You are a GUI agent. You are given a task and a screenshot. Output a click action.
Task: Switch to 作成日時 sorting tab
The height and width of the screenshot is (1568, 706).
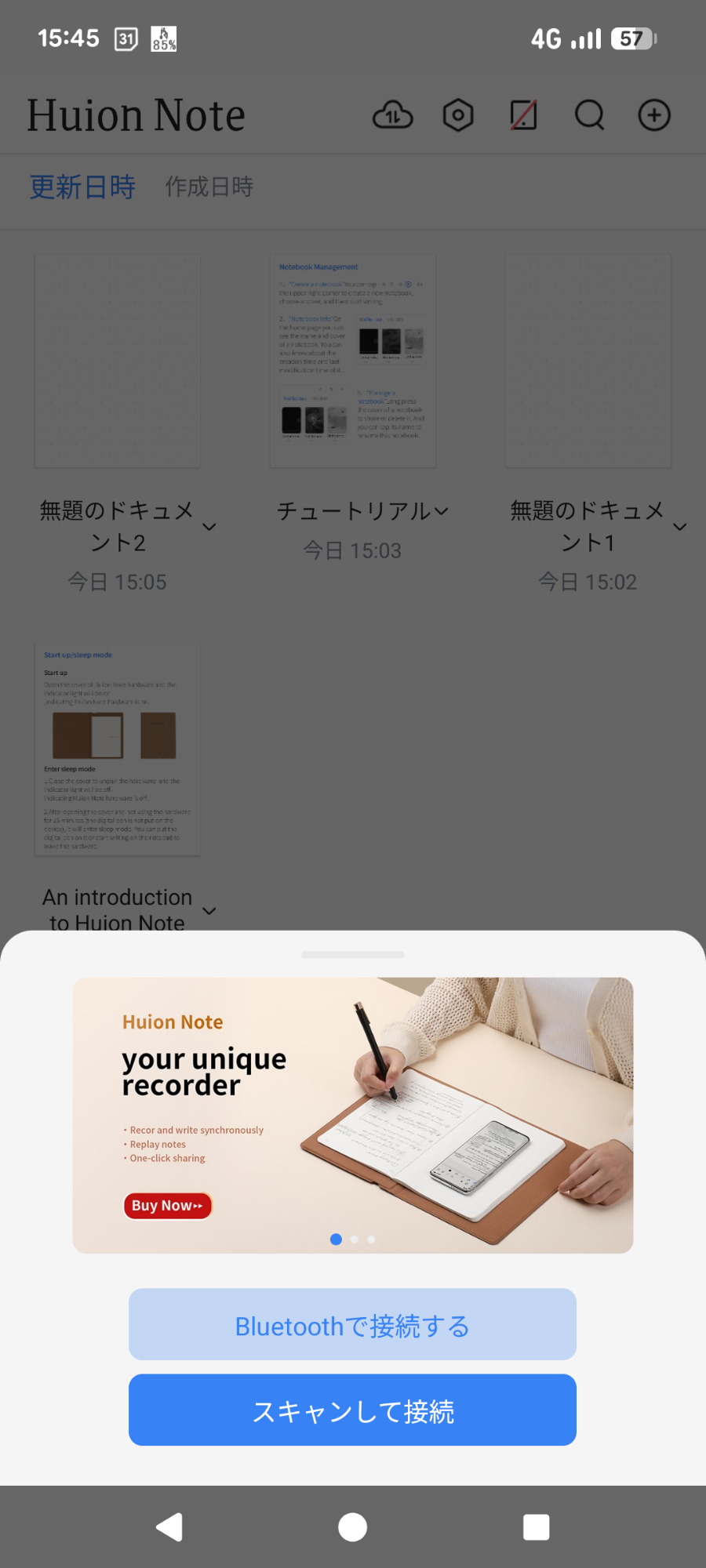coord(209,187)
